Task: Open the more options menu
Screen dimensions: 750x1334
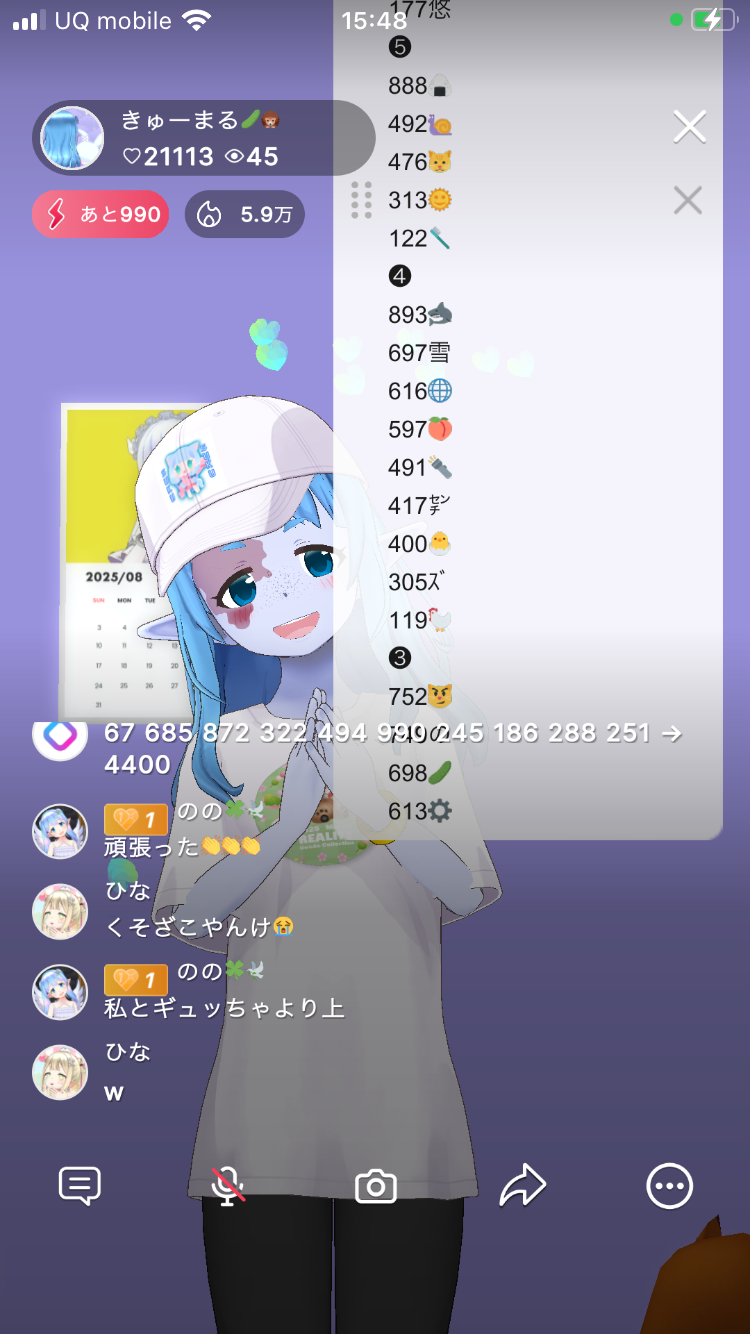Action: tap(669, 1186)
